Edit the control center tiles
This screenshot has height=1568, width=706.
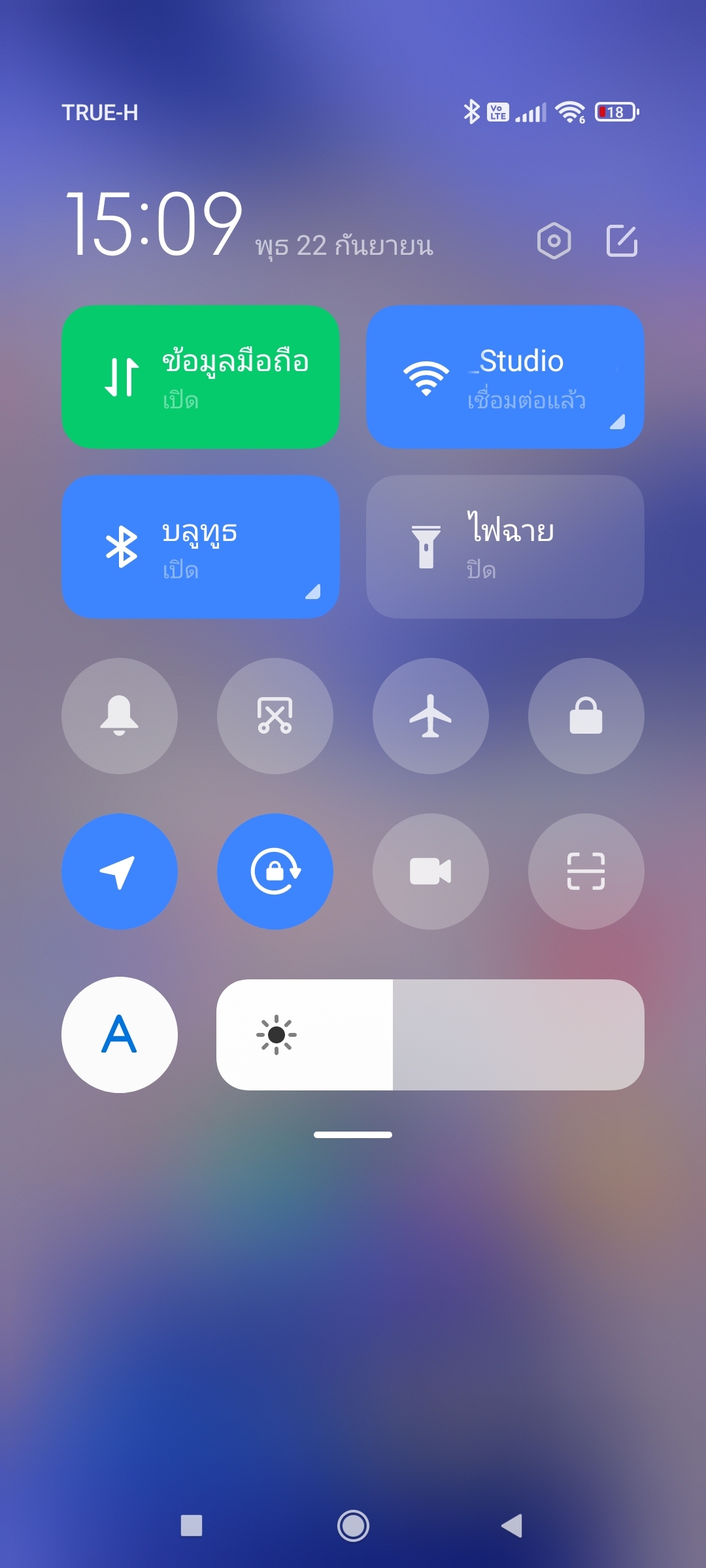click(622, 241)
